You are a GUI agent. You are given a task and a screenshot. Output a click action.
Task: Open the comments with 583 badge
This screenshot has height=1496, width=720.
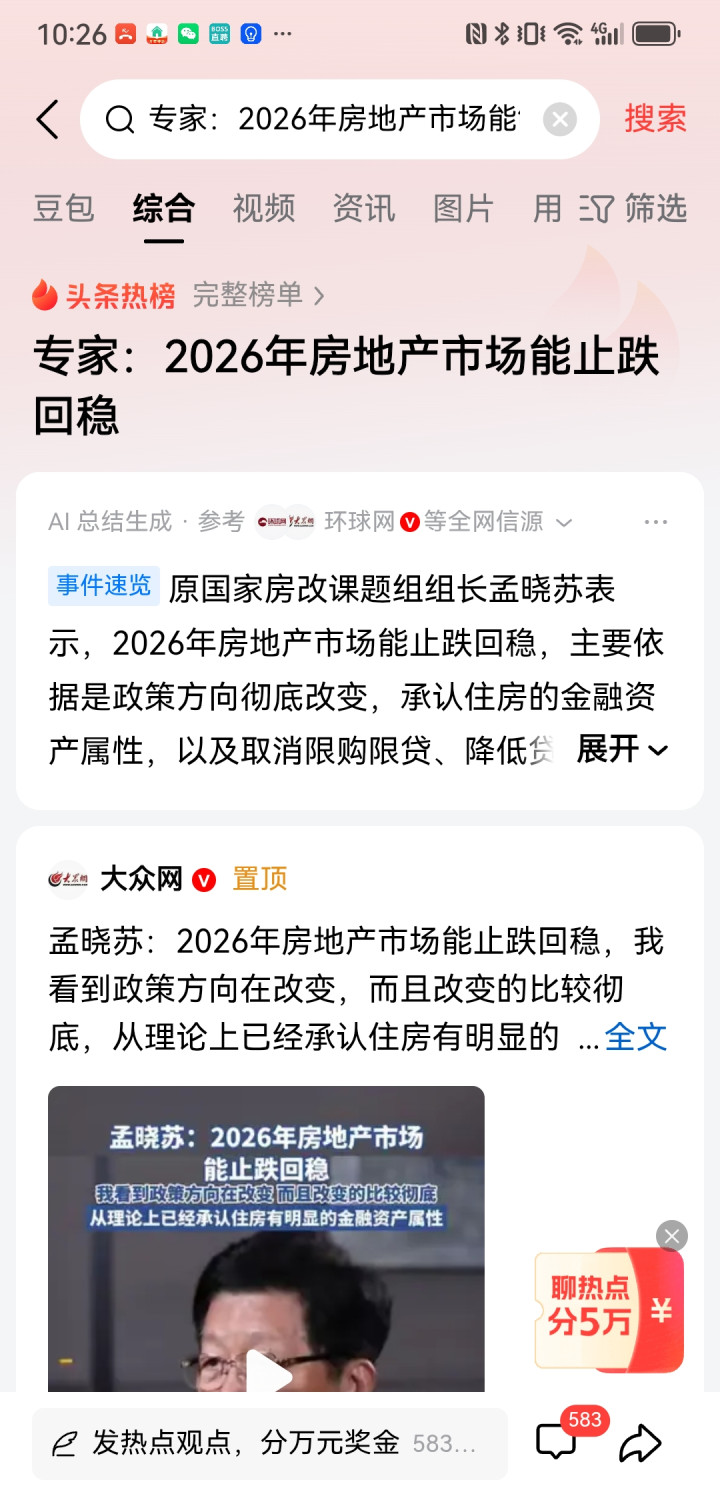click(x=557, y=1442)
